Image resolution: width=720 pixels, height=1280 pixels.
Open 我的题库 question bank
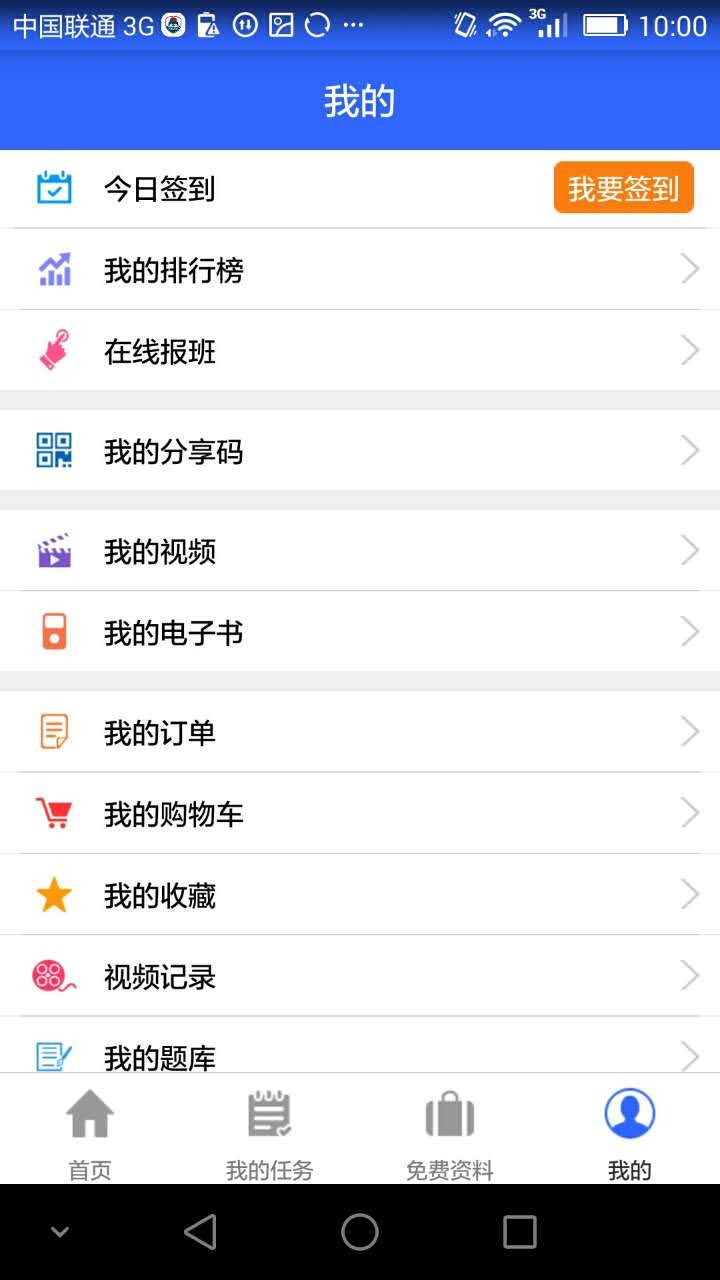(360, 1045)
